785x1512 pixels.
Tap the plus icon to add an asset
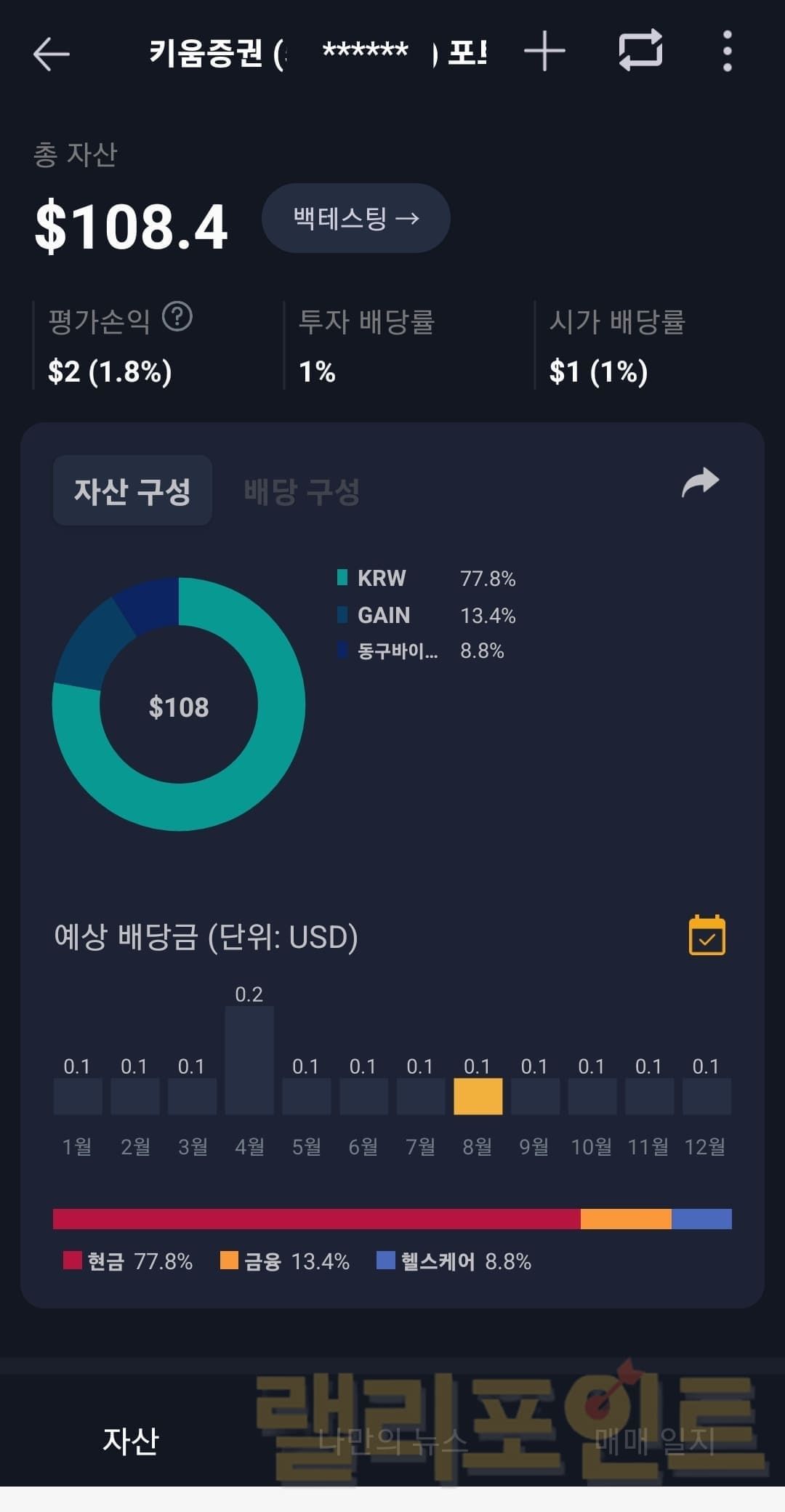click(544, 52)
